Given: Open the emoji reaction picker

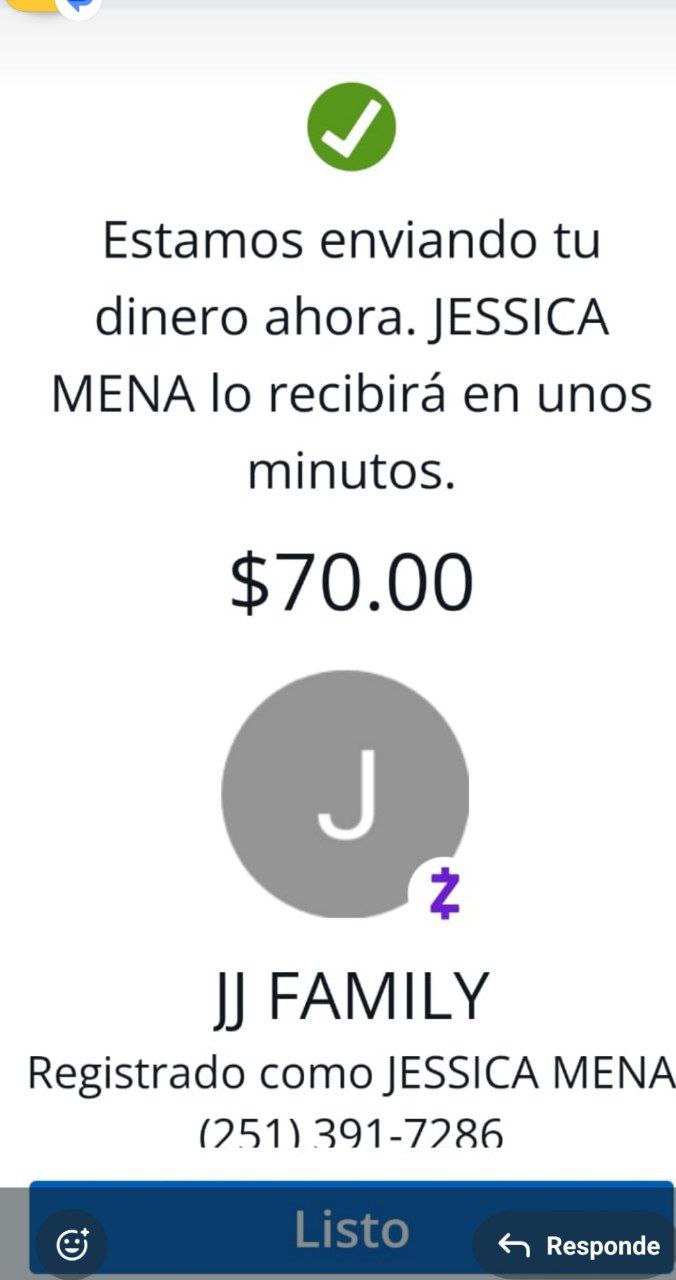Looking at the screenshot, I should coord(72,1245).
